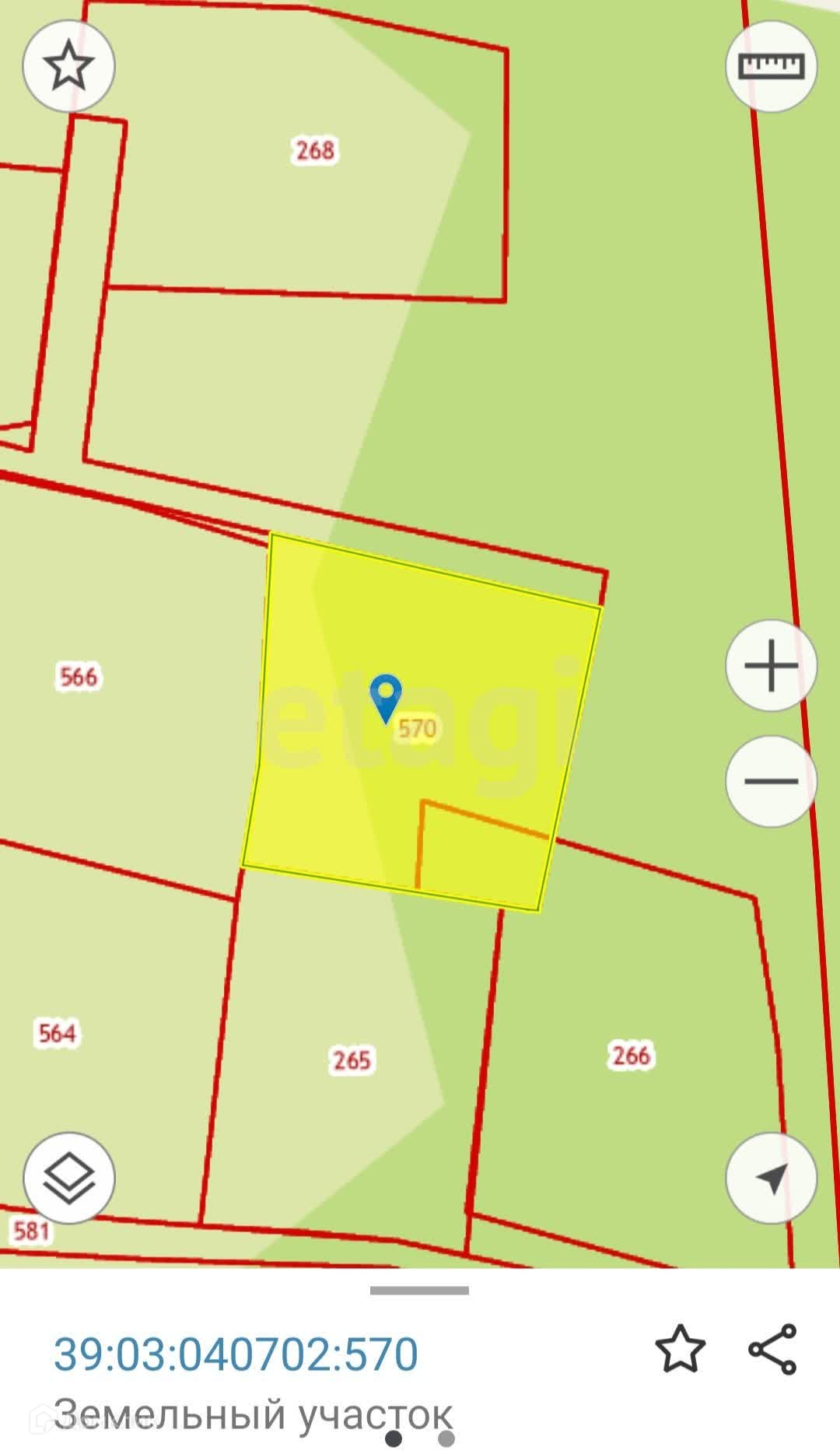
Task: Center map on my location
Action: click(771, 1178)
